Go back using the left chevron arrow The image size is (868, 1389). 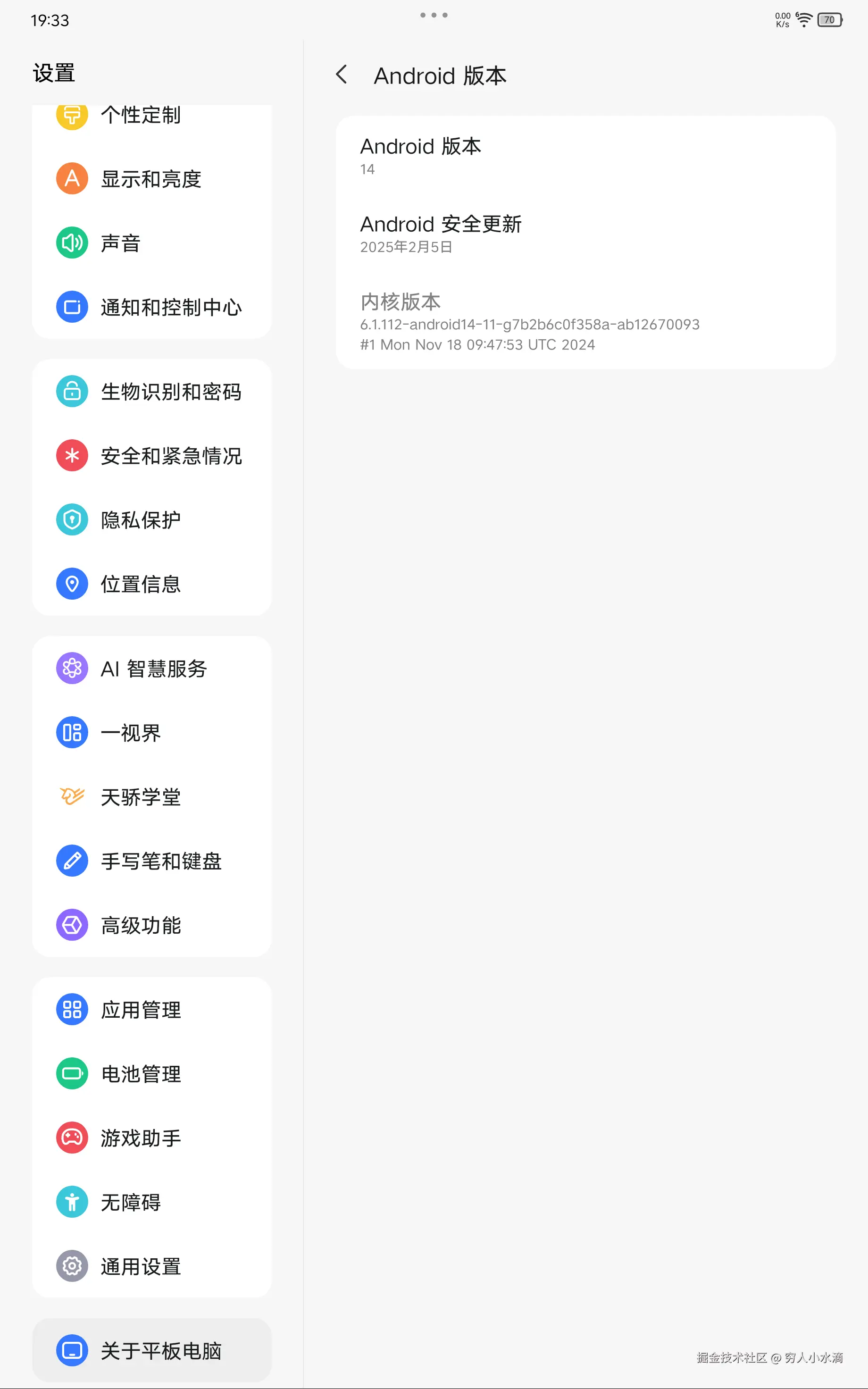click(x=341, y=75)
